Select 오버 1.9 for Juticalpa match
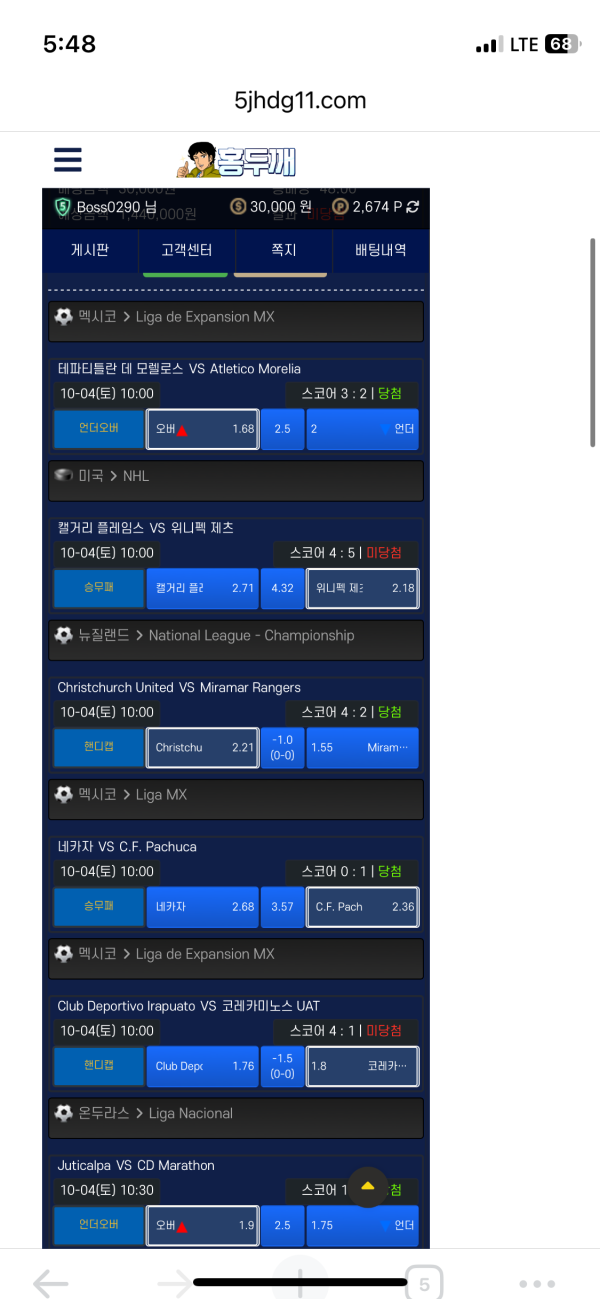The width and height of the screenshot is (600, 1299). click(203, 1226)
